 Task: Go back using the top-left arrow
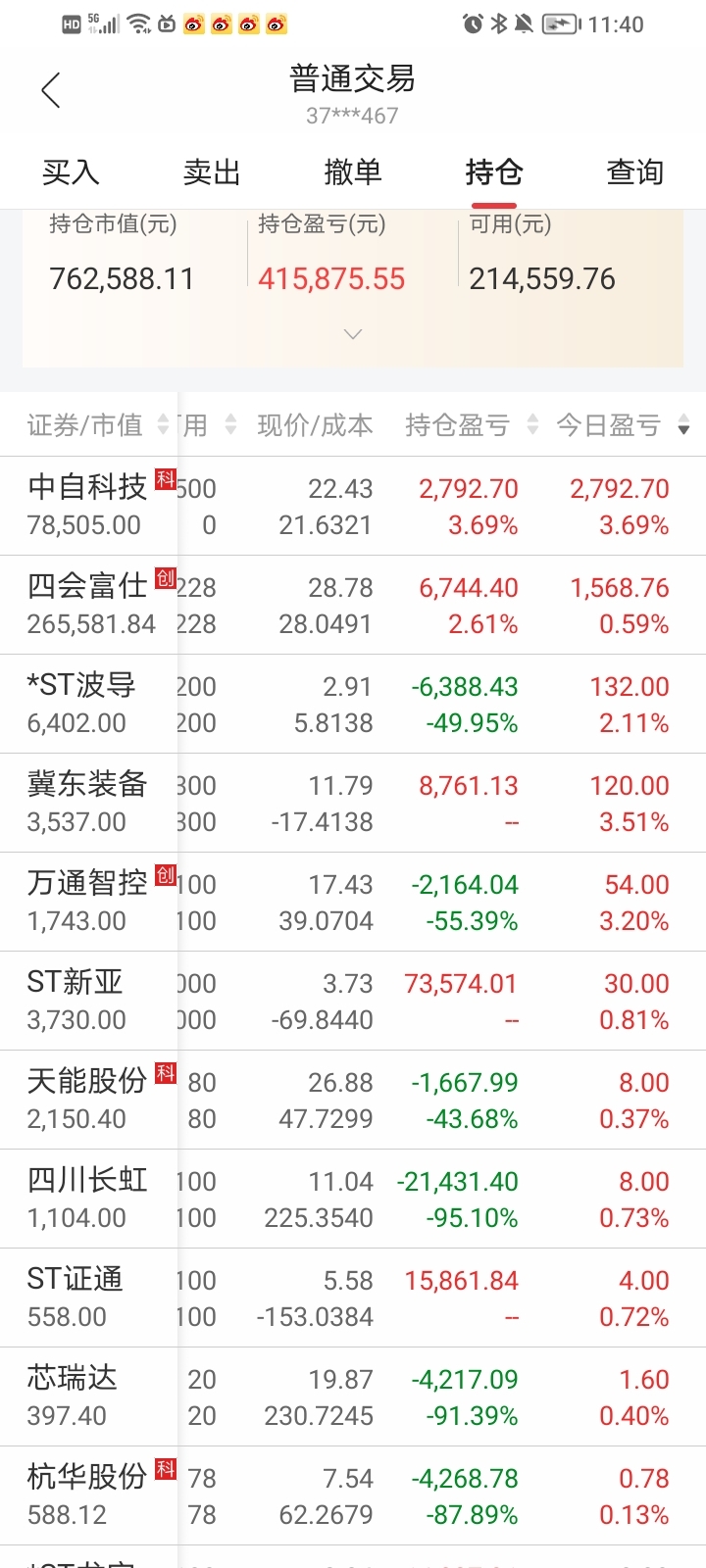[x=51, y=91]
